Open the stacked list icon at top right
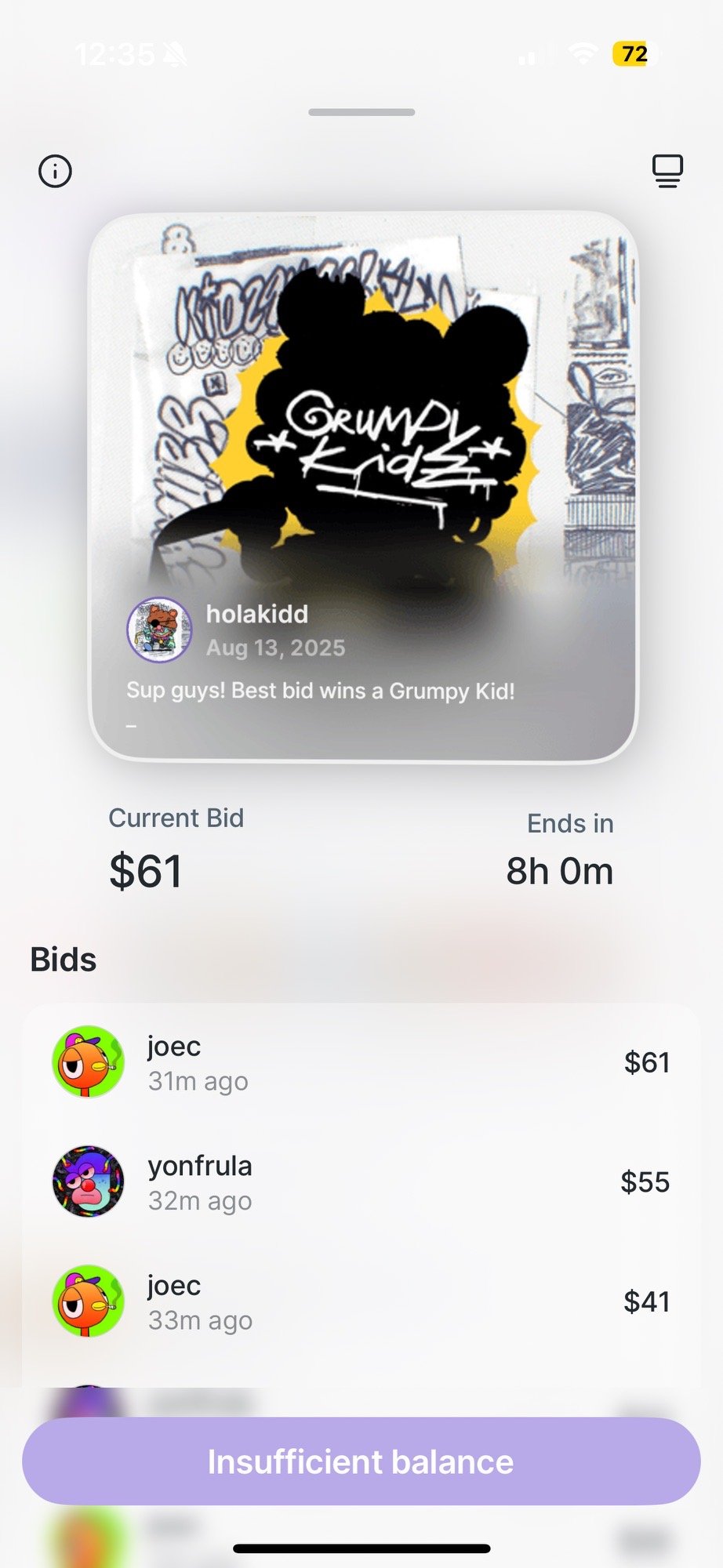The width and height of the screenshot is (723, 1568). [x=667, y=171]
